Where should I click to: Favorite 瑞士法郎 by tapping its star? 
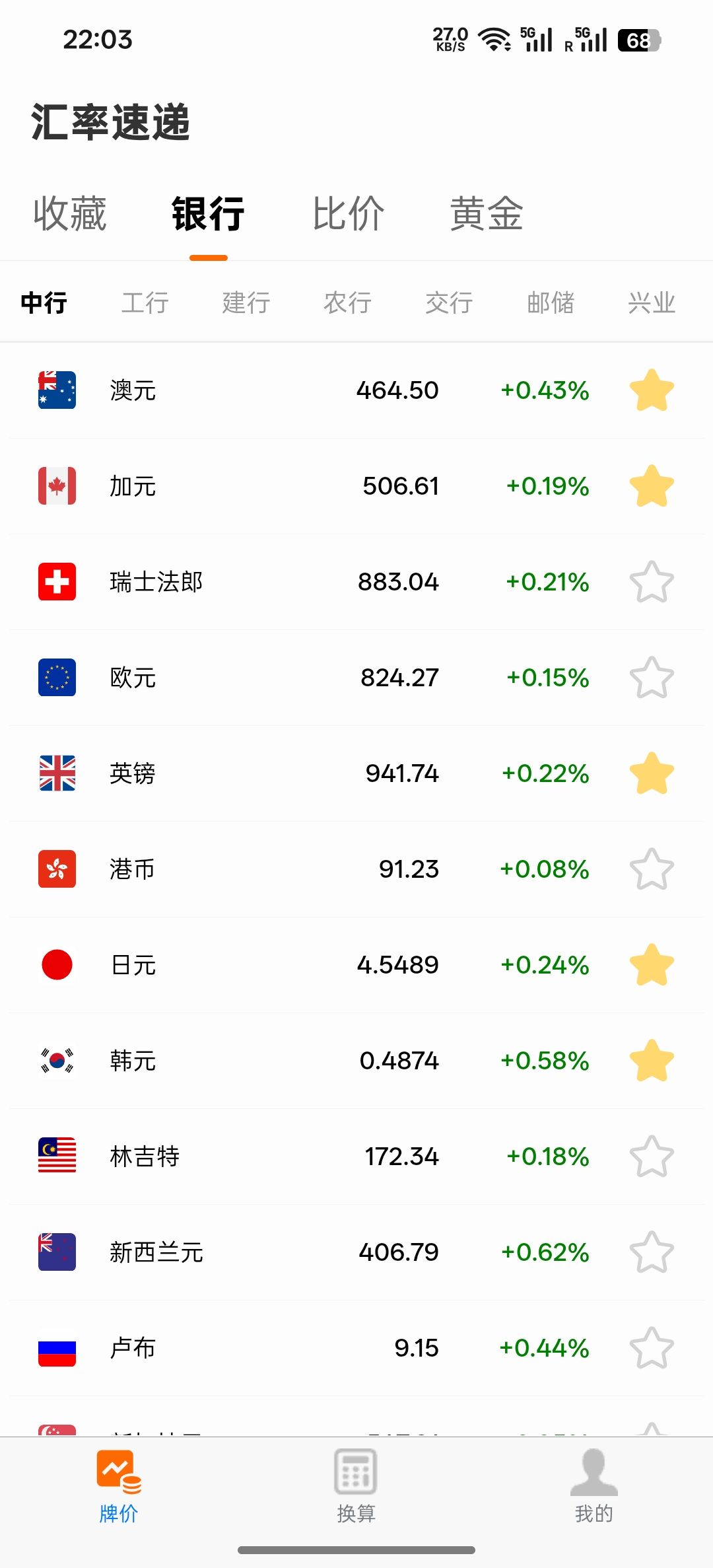[652, 582]
